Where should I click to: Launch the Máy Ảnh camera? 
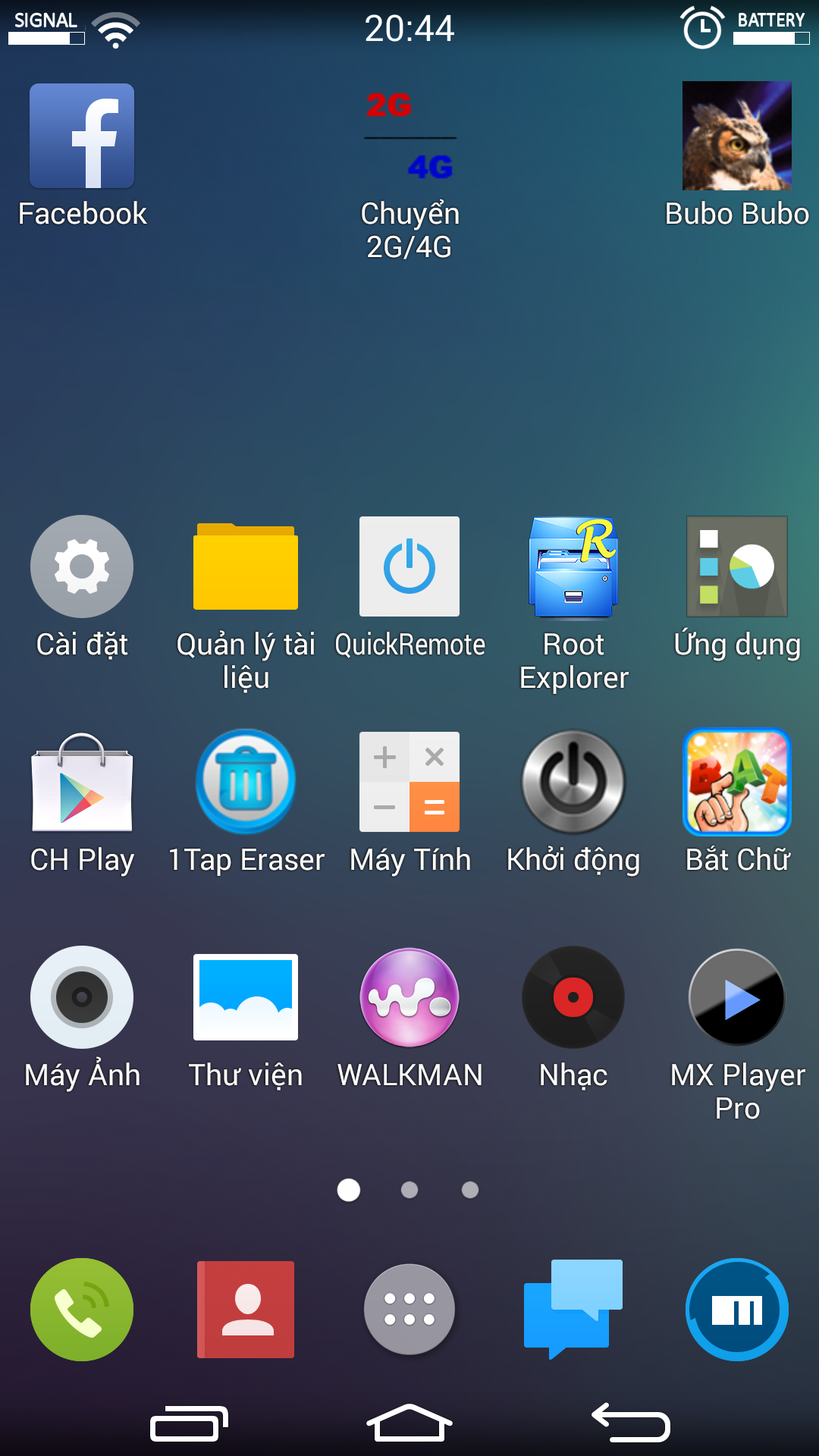pos(82,997)
